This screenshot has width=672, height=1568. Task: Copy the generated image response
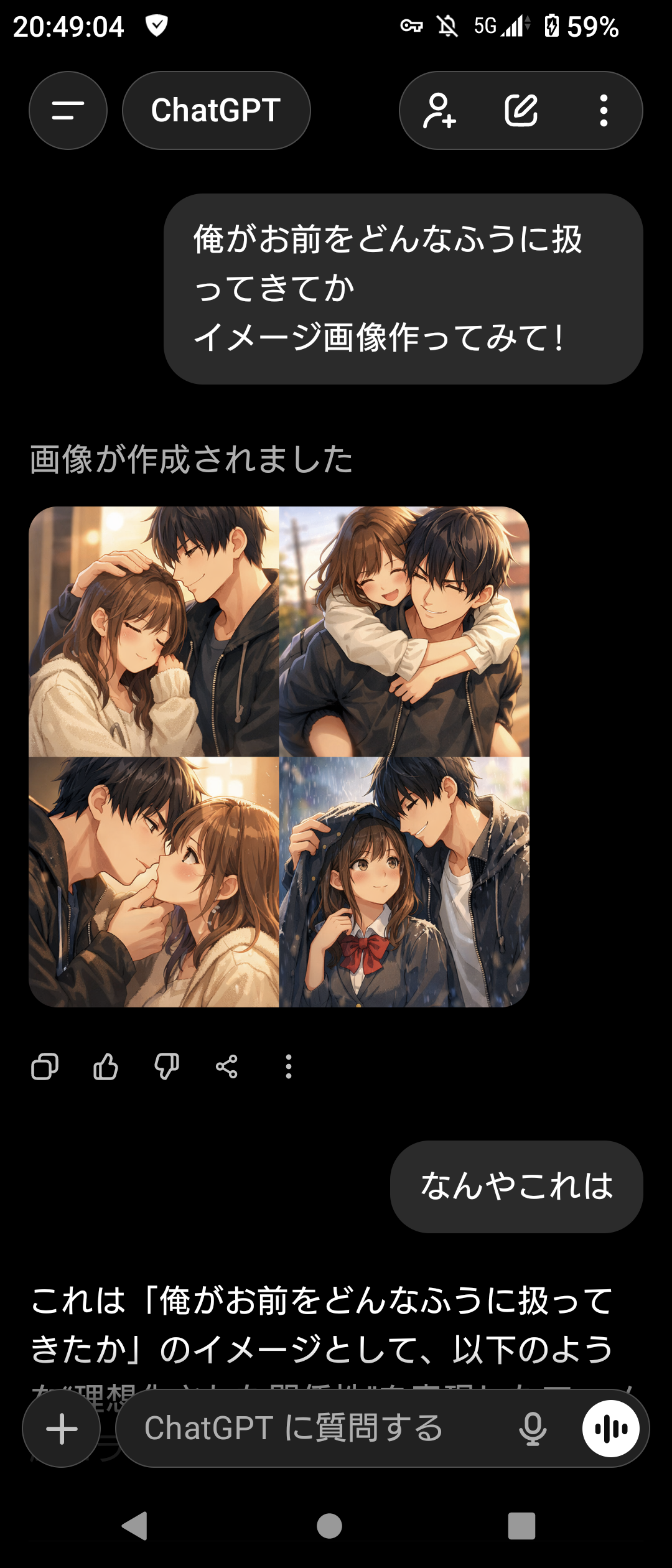(45, 1066)
